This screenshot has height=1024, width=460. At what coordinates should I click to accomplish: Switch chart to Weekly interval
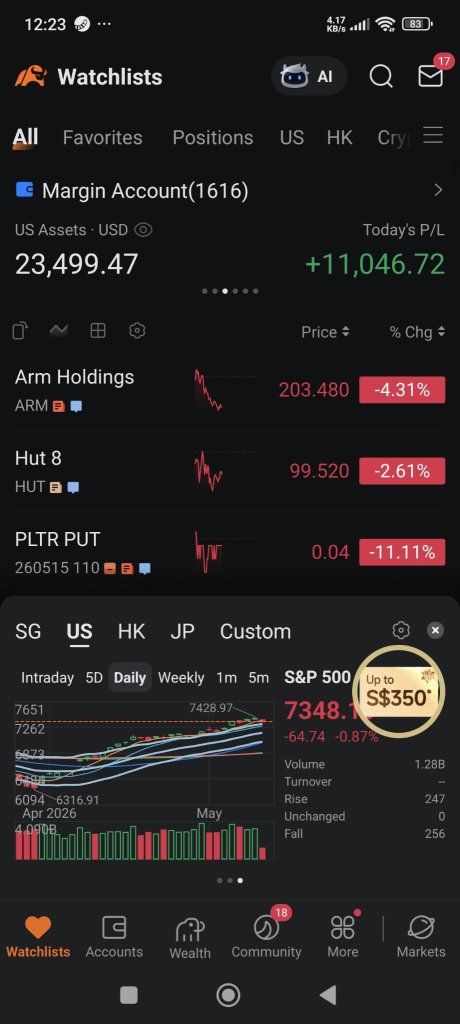coord(181,678)
